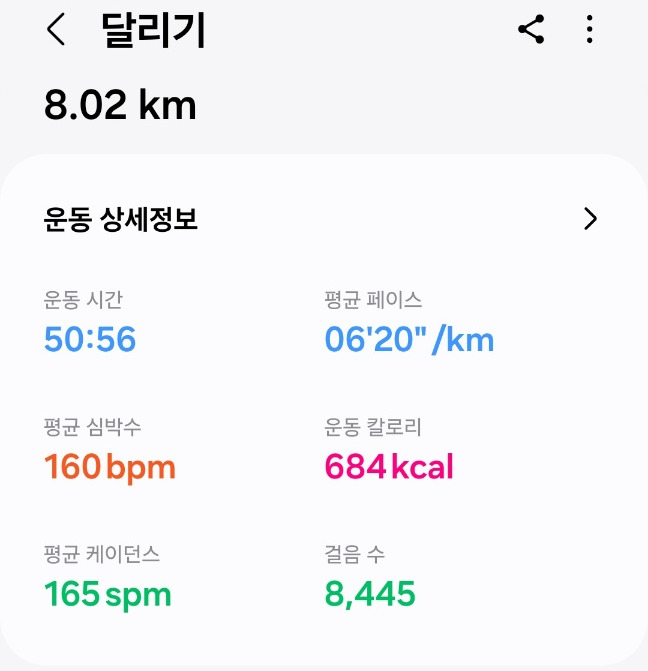
Task: Expand 운동 상세정보 details
Action: 590,220
